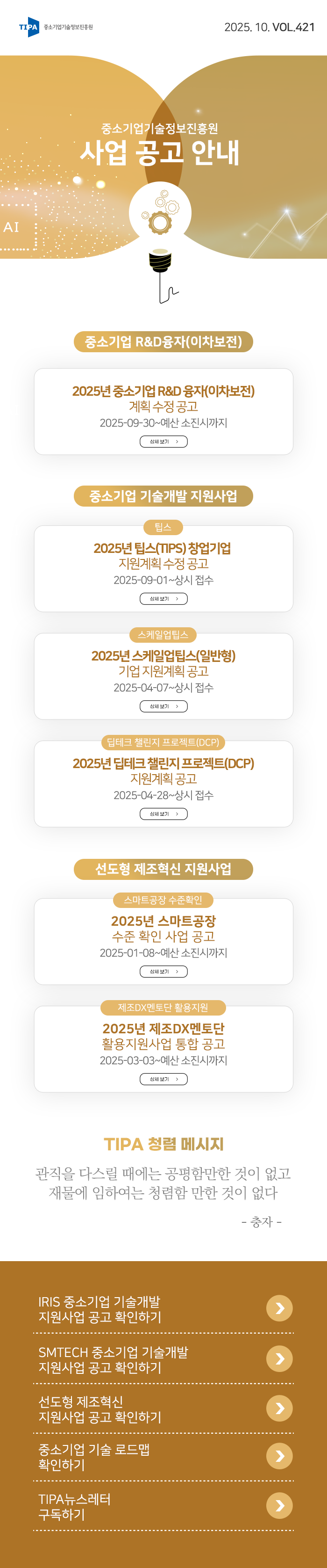See details for 딥테크 챌린지 프로젝트(DCP) notice
The image size is (327, 1568).
(163, 814)
